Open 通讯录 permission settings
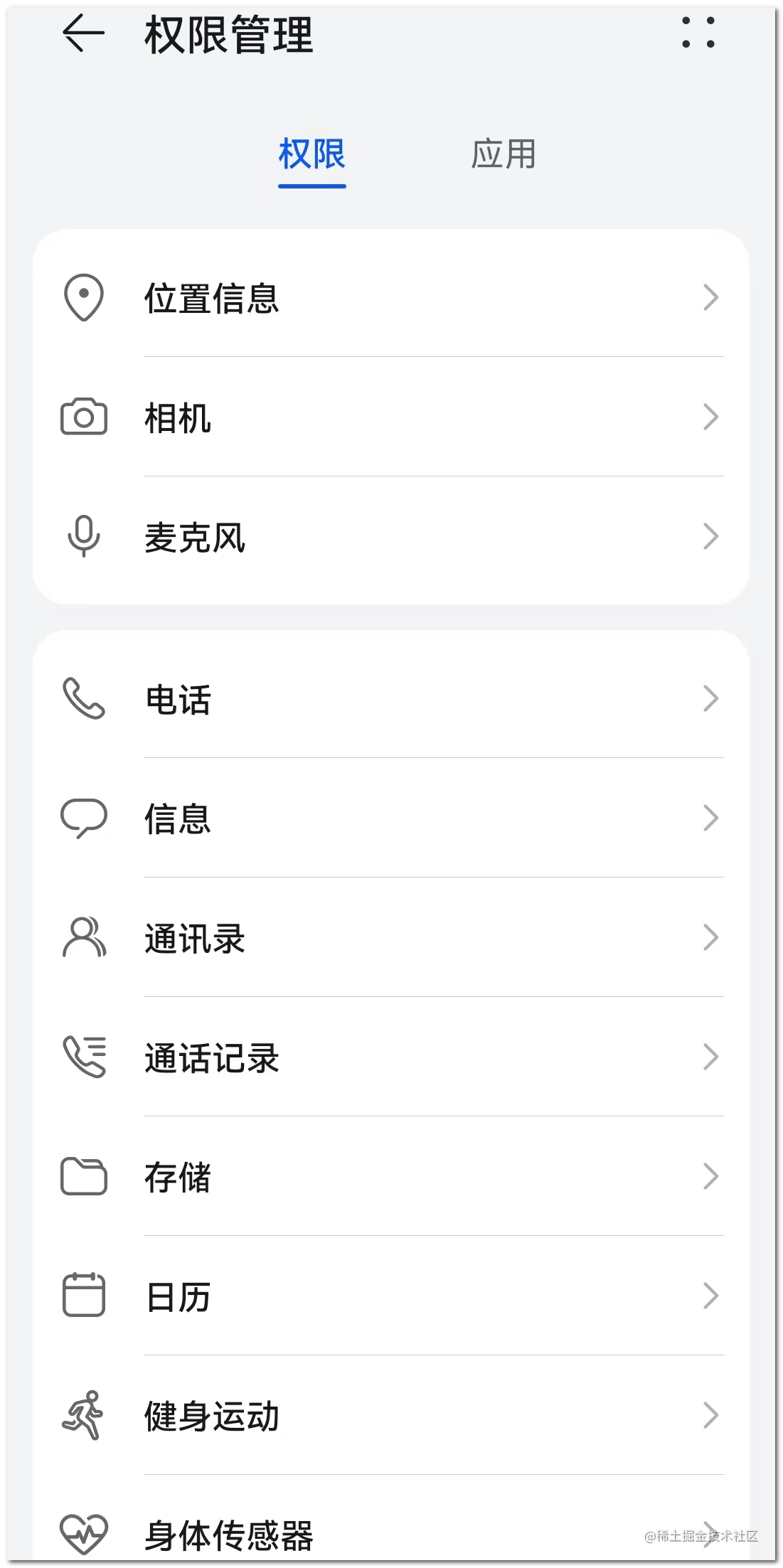Viewport: 783px width, 1568px height. point(391,938)
